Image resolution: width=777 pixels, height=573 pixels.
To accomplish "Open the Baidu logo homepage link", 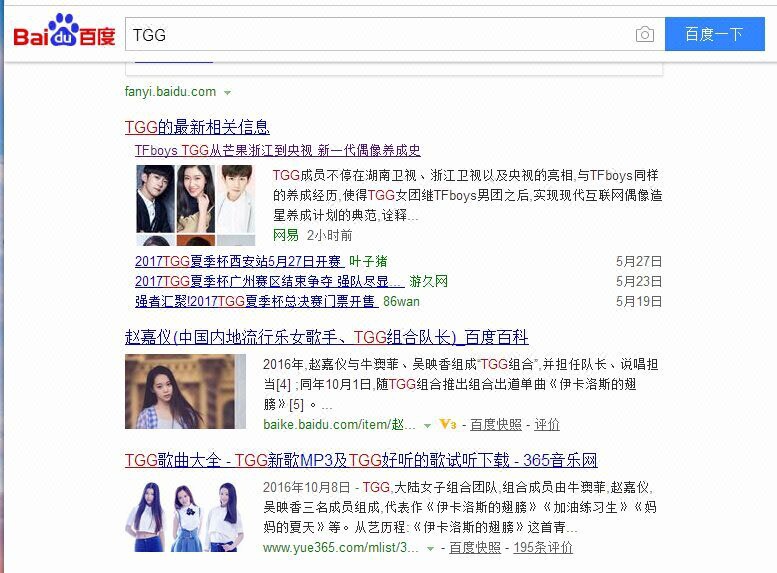I will (x=64, y=35).
